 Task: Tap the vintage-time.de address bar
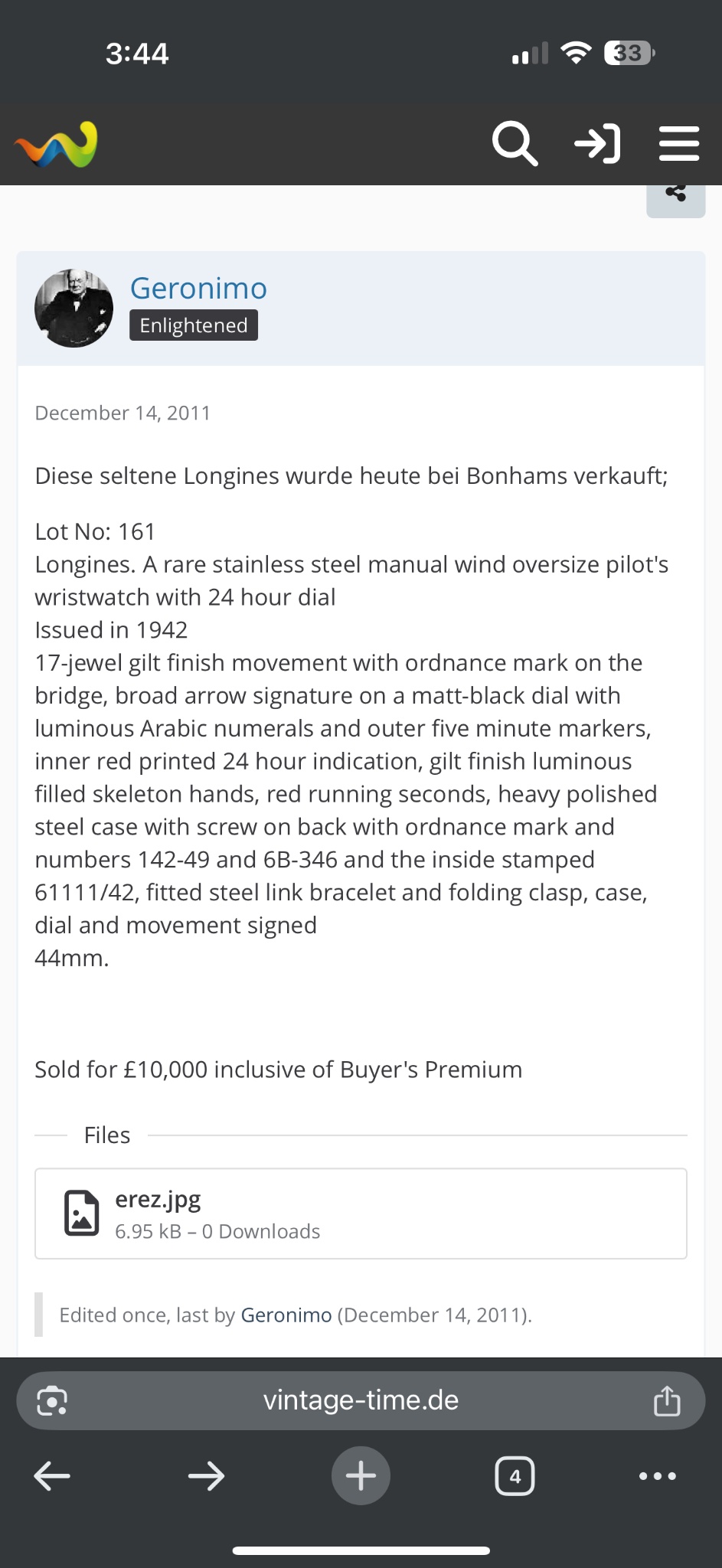(x=361, y=1400)
